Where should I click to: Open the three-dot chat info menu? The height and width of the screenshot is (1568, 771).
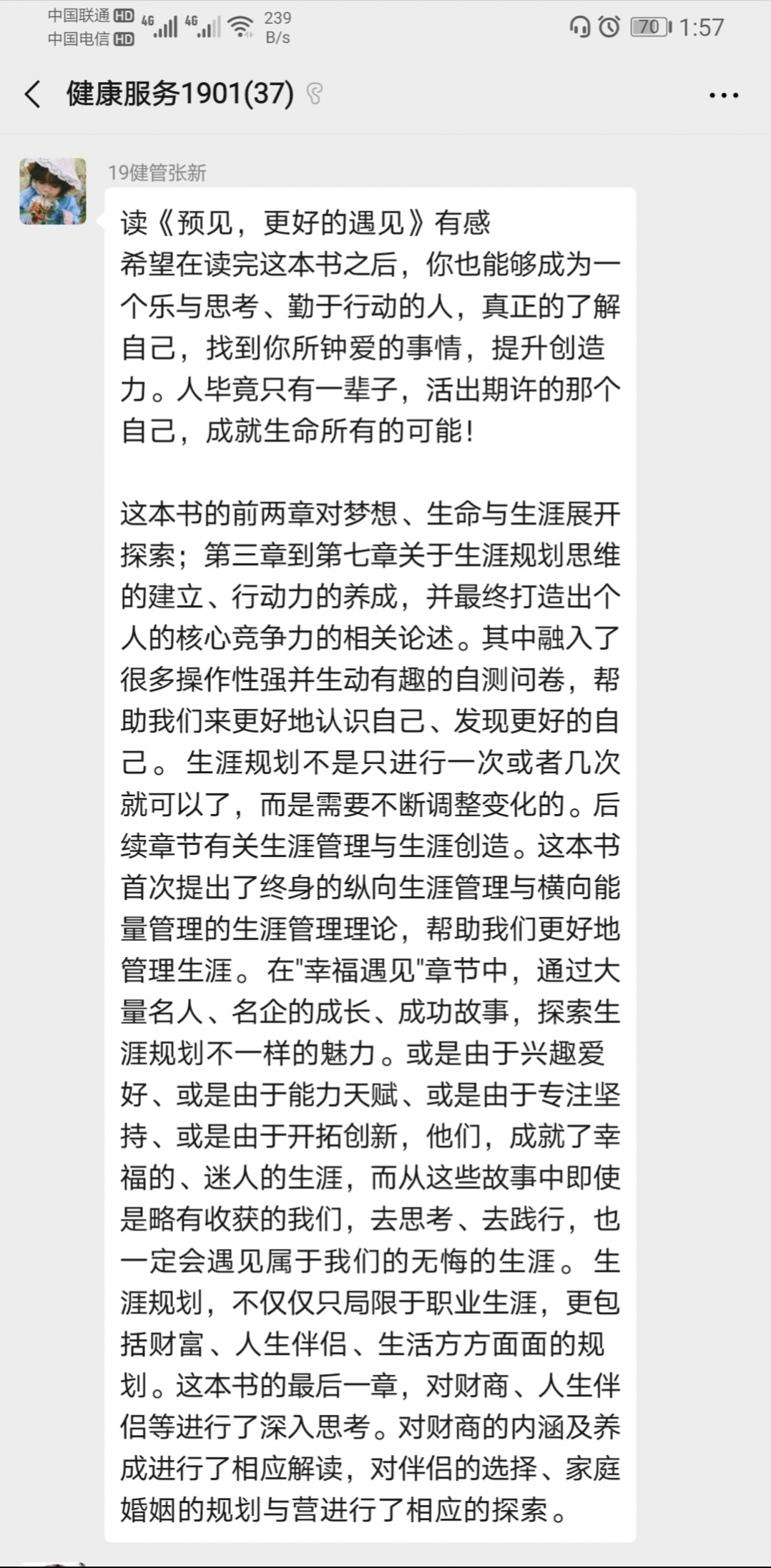723,95
